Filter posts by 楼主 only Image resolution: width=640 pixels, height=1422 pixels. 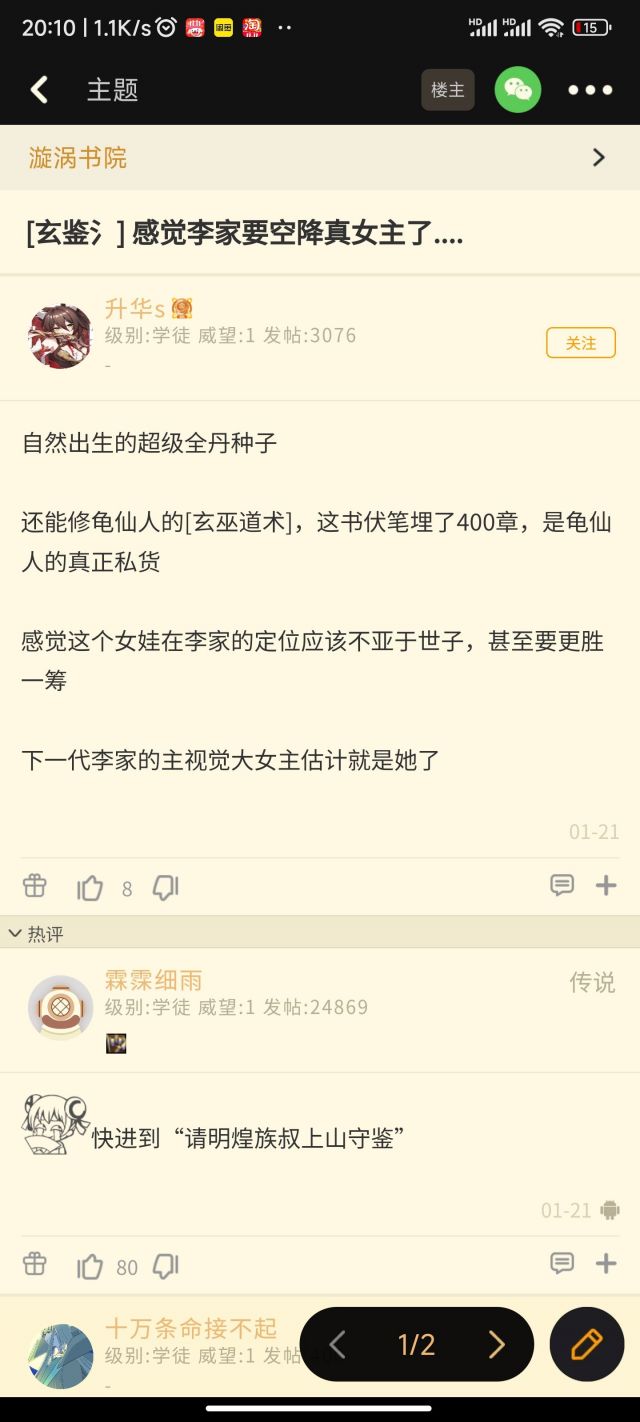tap(447, 90)
